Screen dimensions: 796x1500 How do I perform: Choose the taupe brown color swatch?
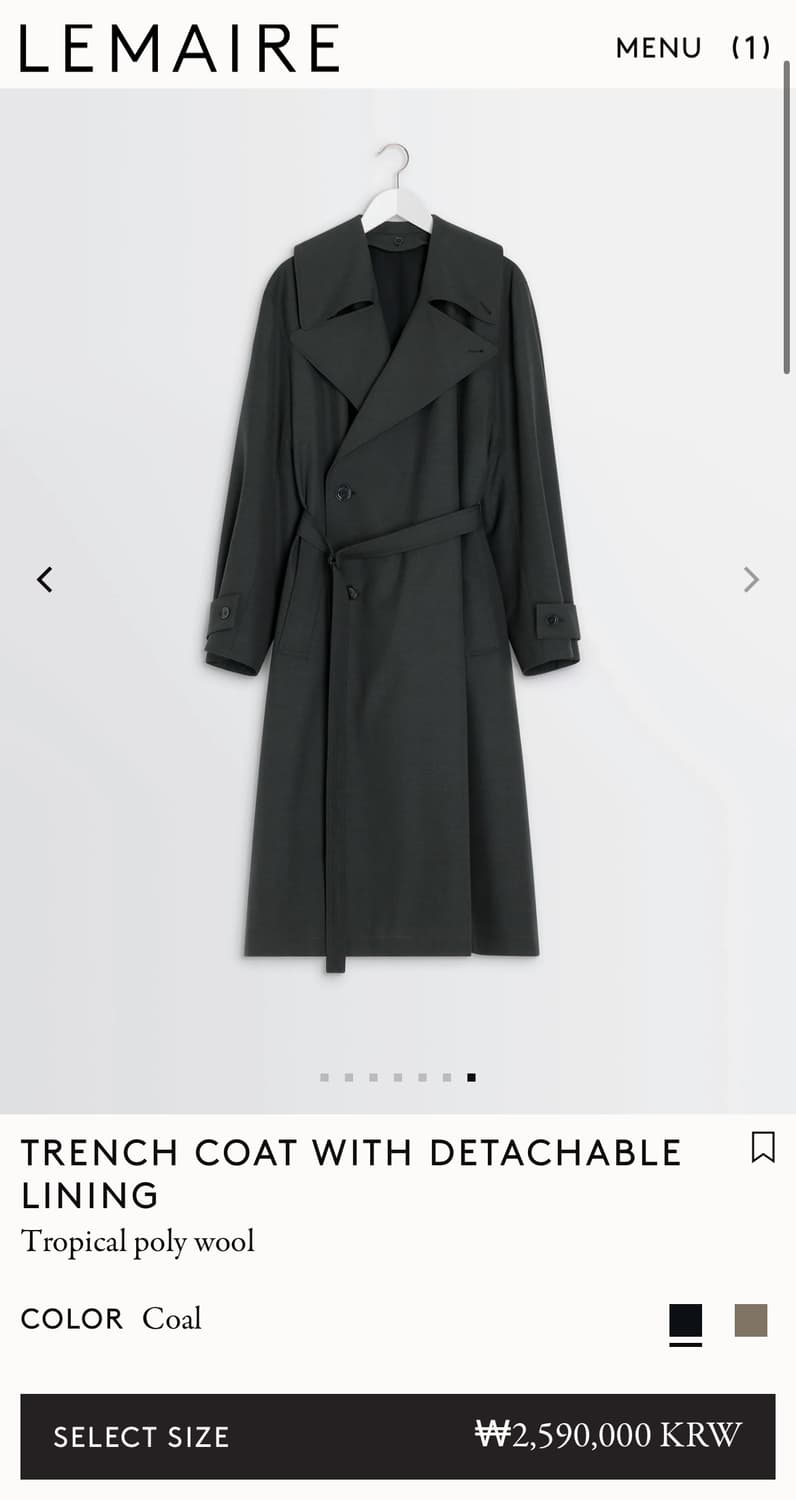point(751,1320)
